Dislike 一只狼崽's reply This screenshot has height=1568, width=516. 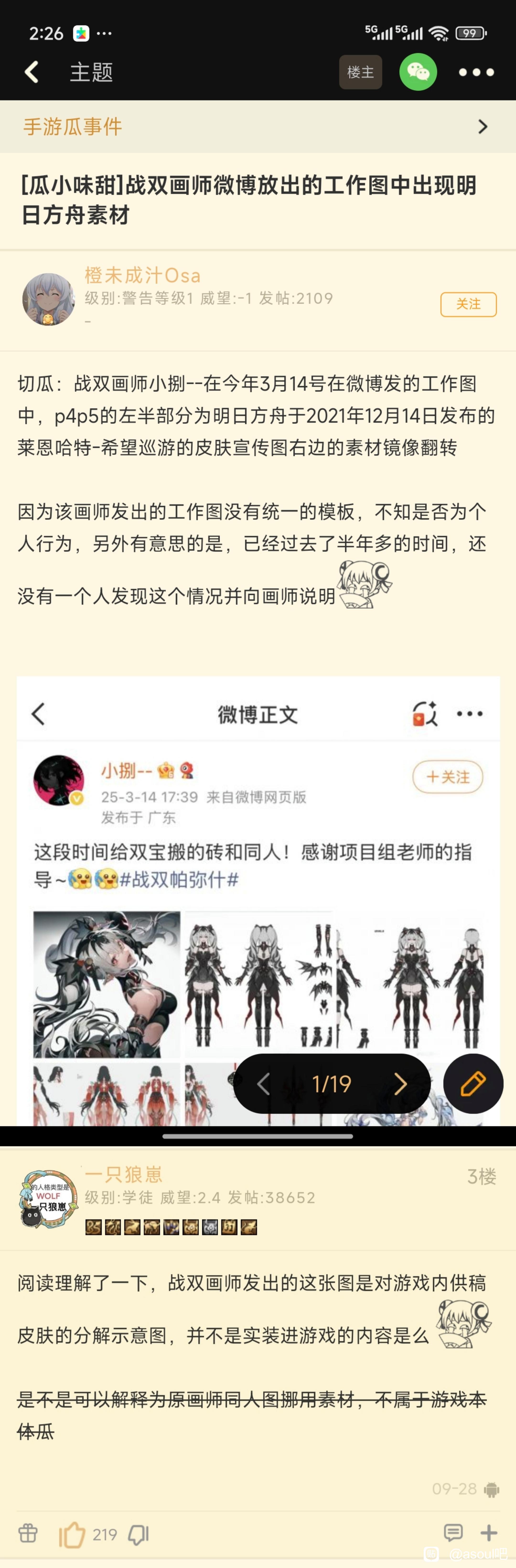[138, 1534]
